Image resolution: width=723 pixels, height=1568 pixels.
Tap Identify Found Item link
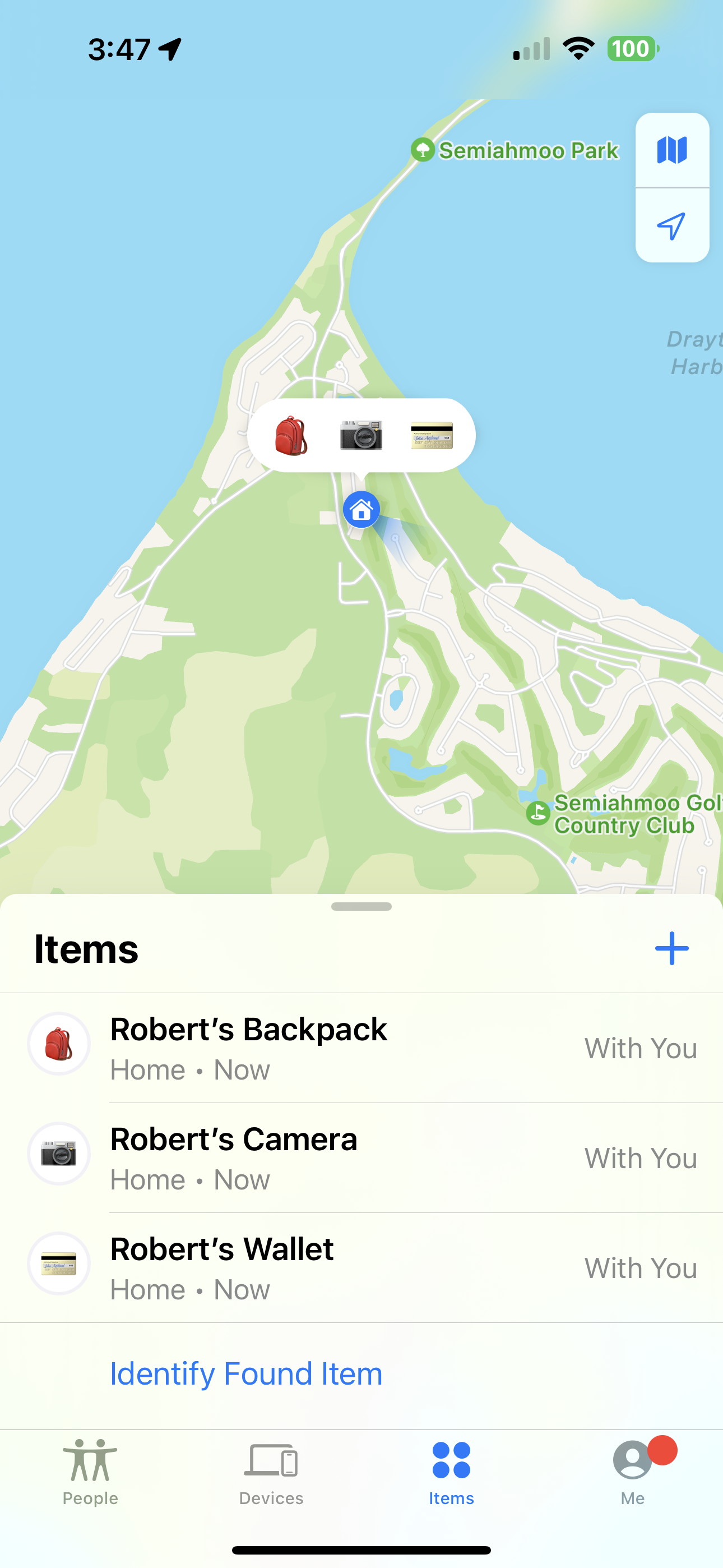click(246, 1374)
